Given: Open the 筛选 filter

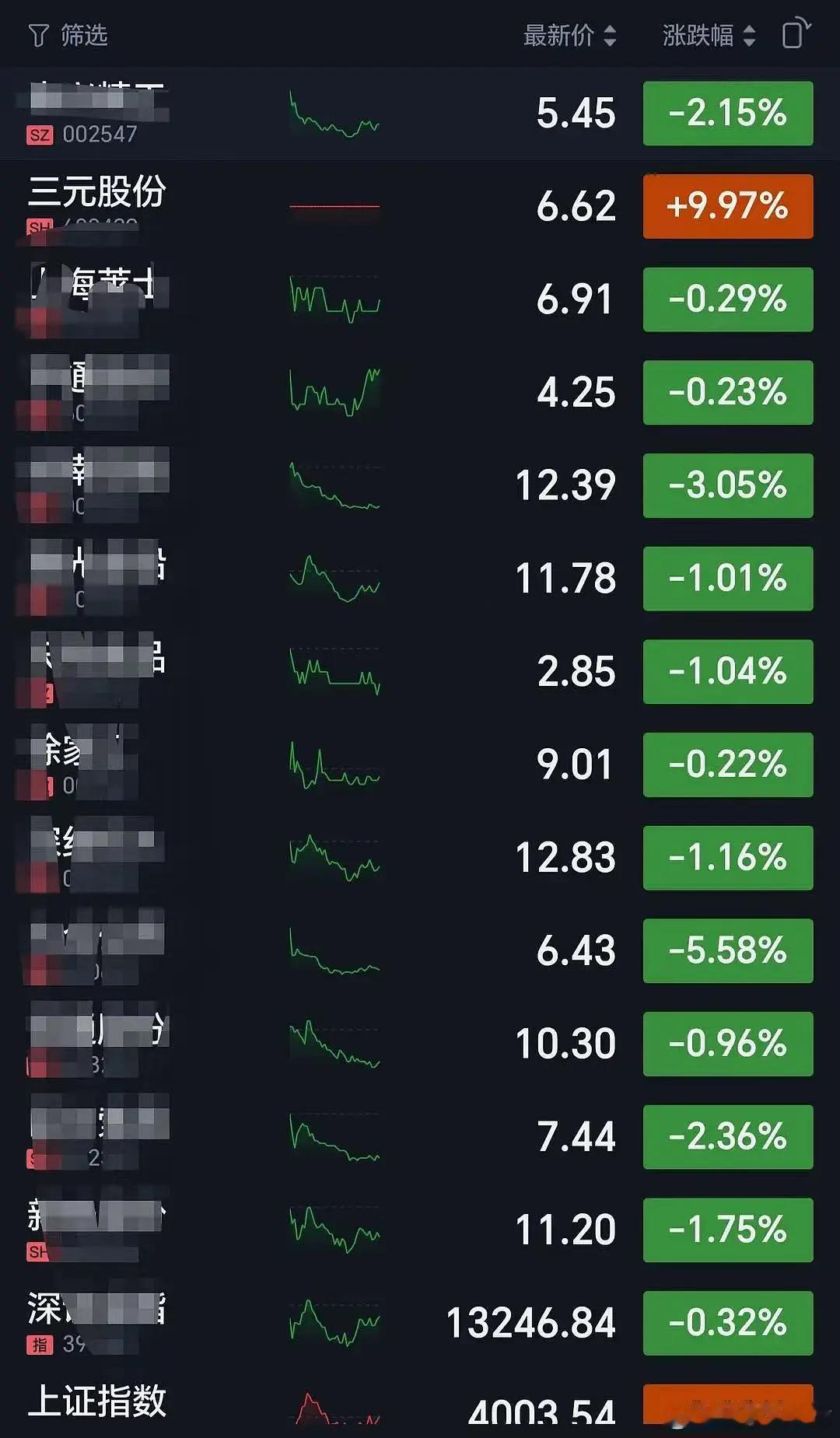Looking at the screenshot, I should (68, 35).
